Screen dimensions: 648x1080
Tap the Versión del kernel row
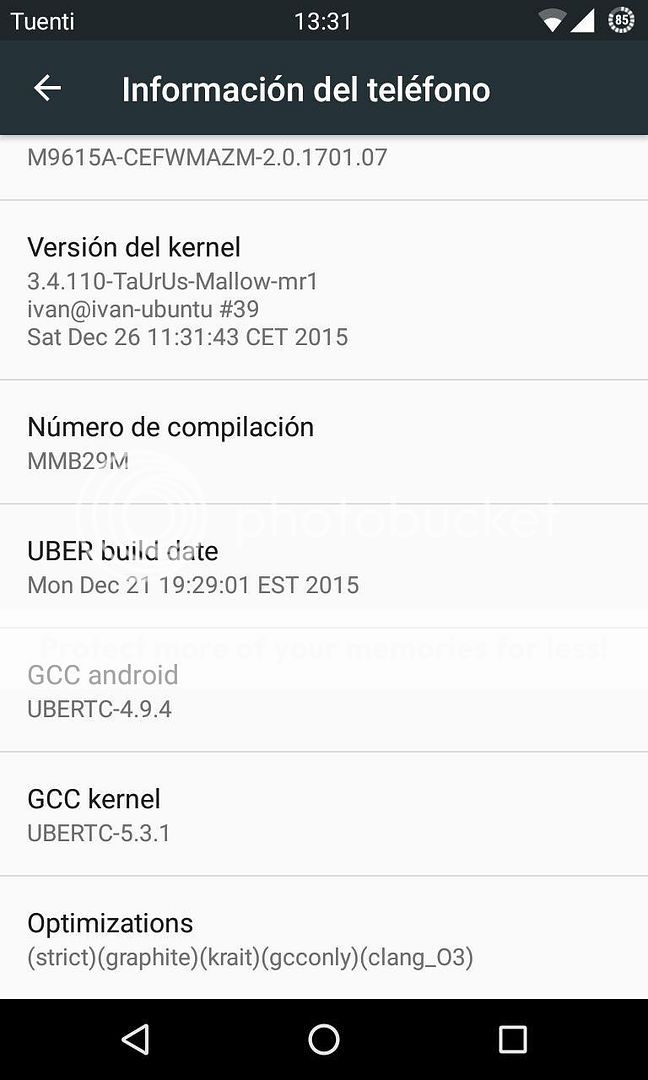(324, 290)
